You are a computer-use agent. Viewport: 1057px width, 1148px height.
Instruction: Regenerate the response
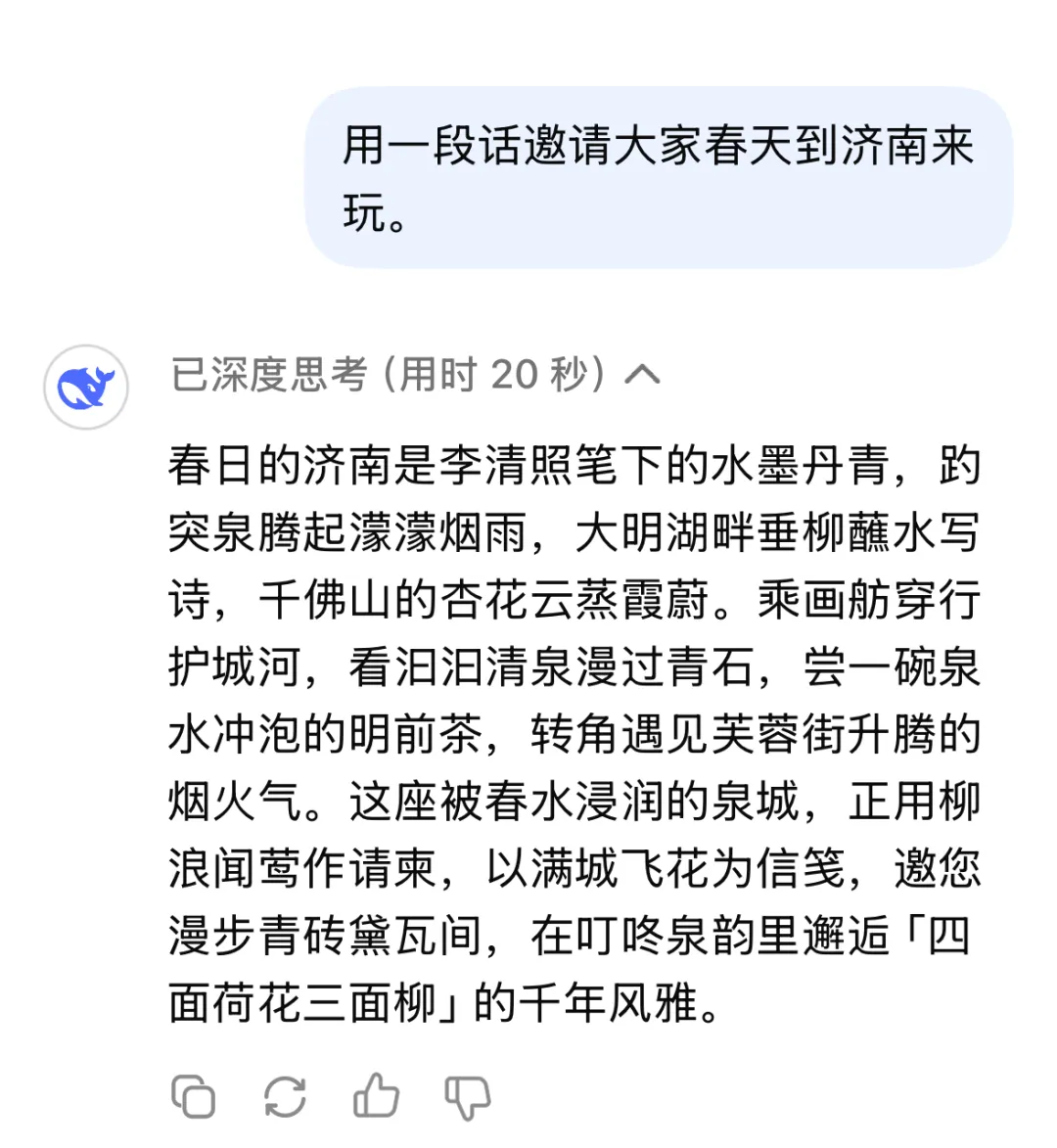[x=285, y=1095]
